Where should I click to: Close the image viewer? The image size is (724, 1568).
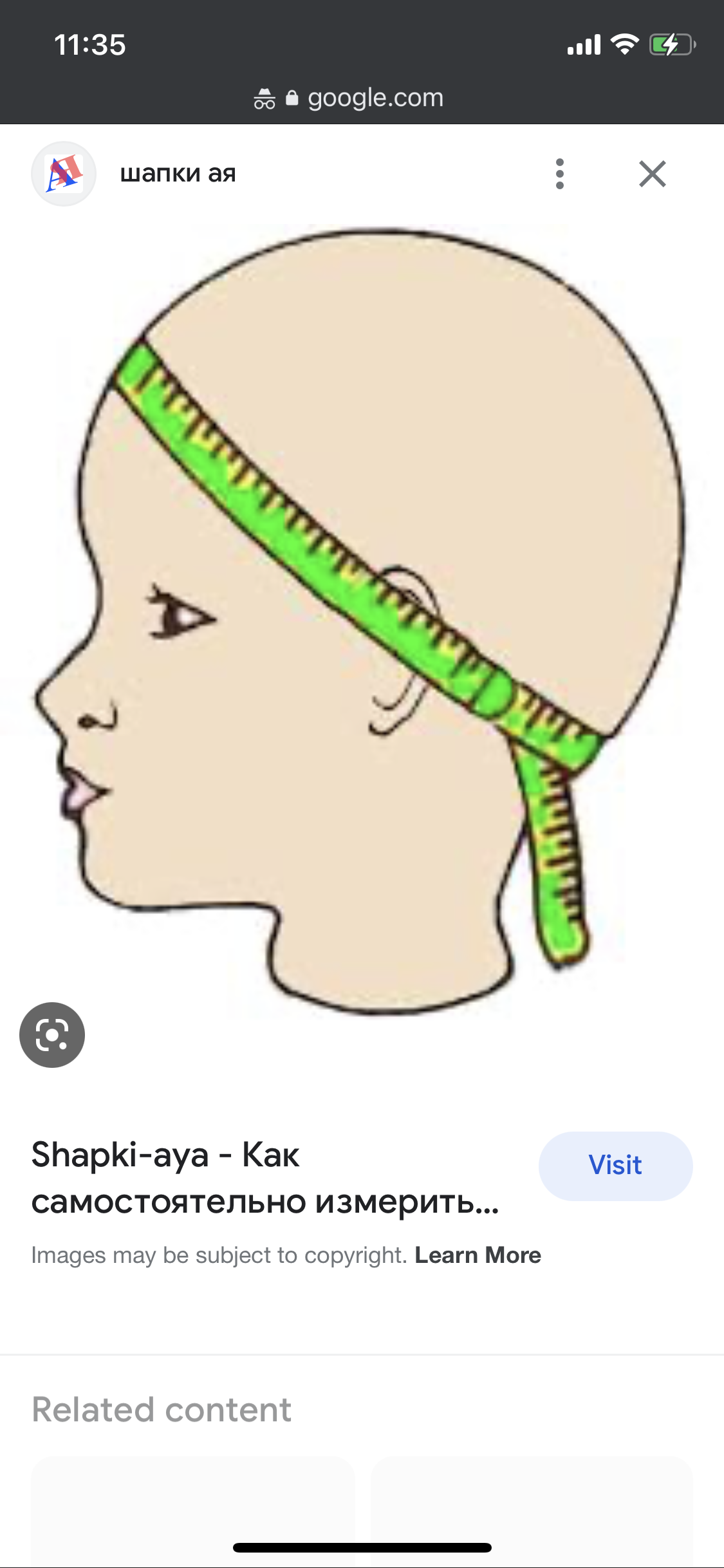652,174
